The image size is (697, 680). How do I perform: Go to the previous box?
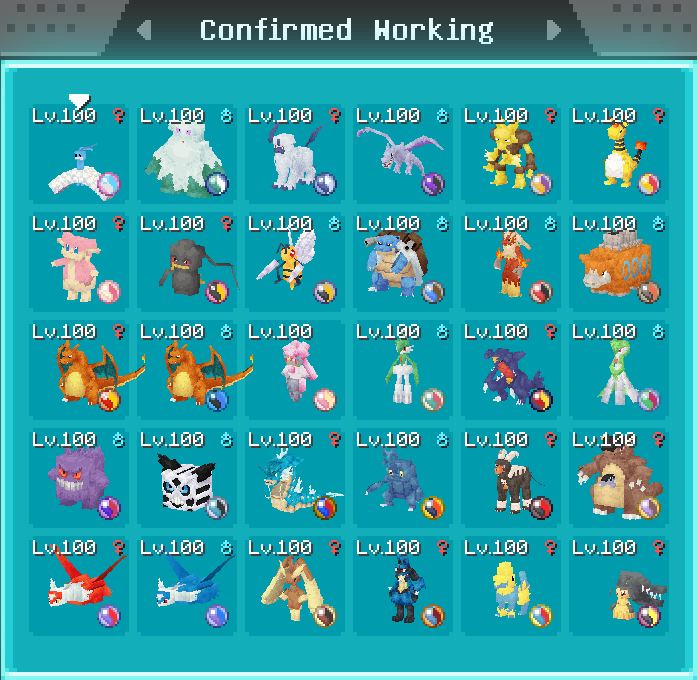143,30
